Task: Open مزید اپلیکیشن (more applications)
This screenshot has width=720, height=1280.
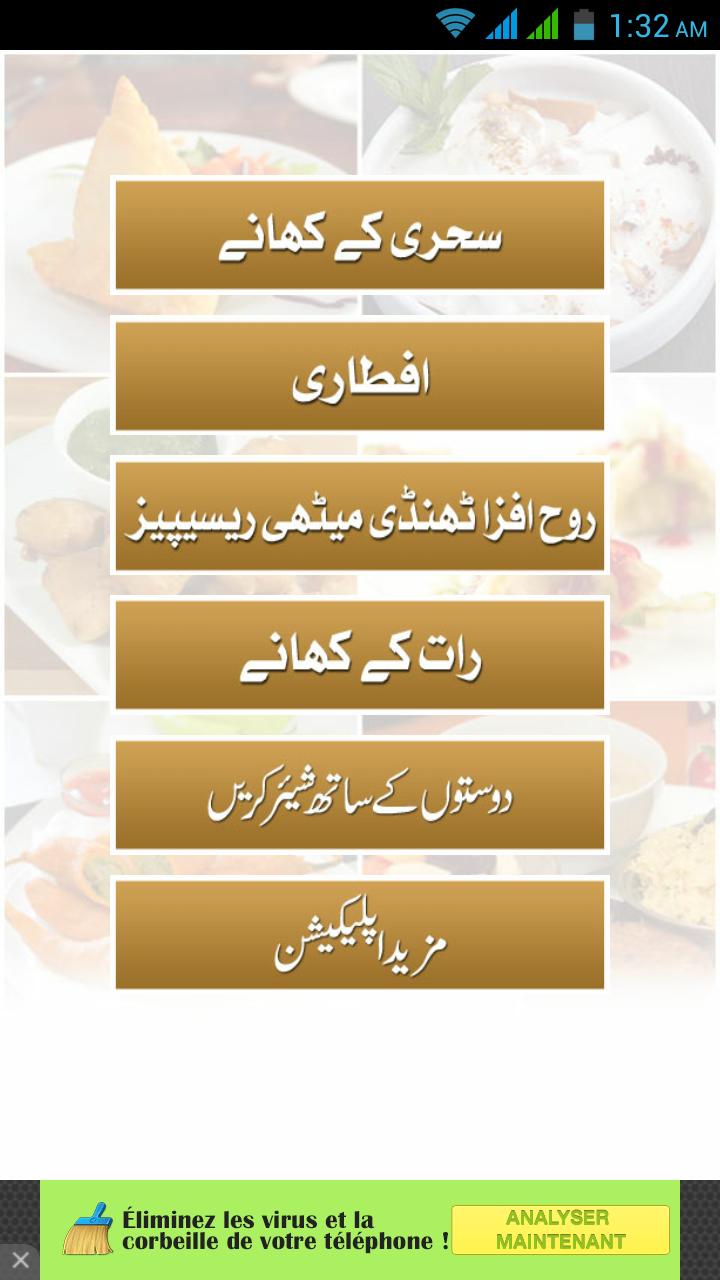Action: pyautogui.click(x=360, y=935)
